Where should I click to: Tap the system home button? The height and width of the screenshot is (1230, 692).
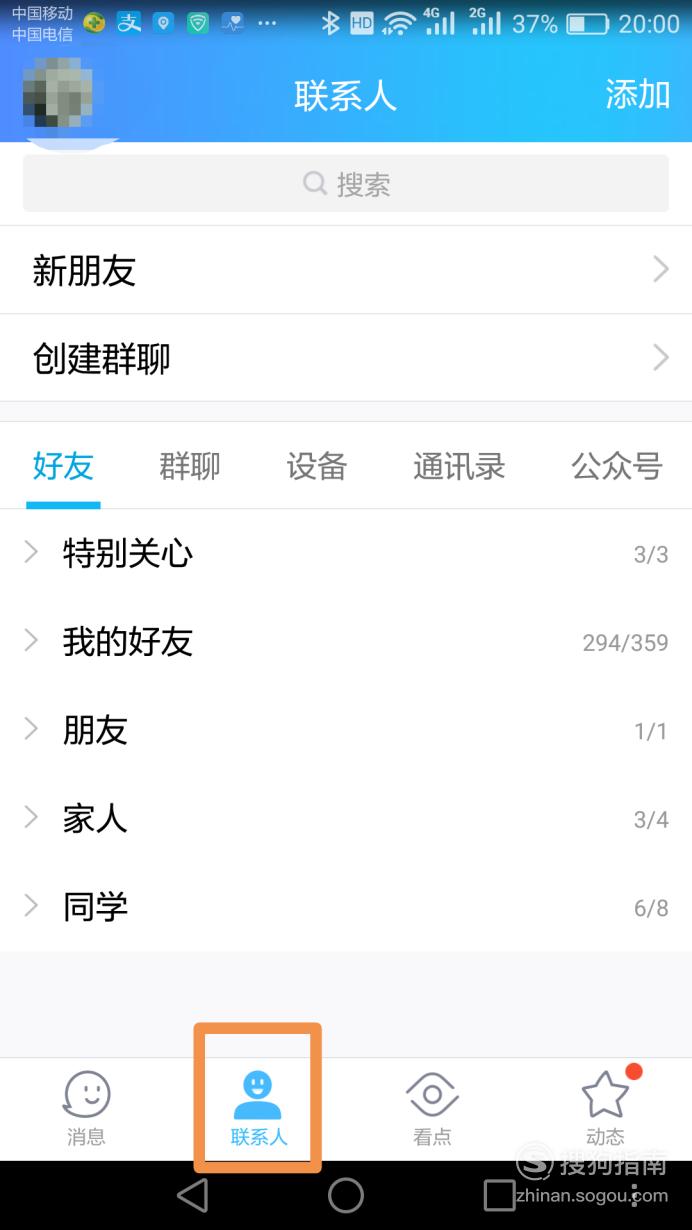click(346, 1195)
